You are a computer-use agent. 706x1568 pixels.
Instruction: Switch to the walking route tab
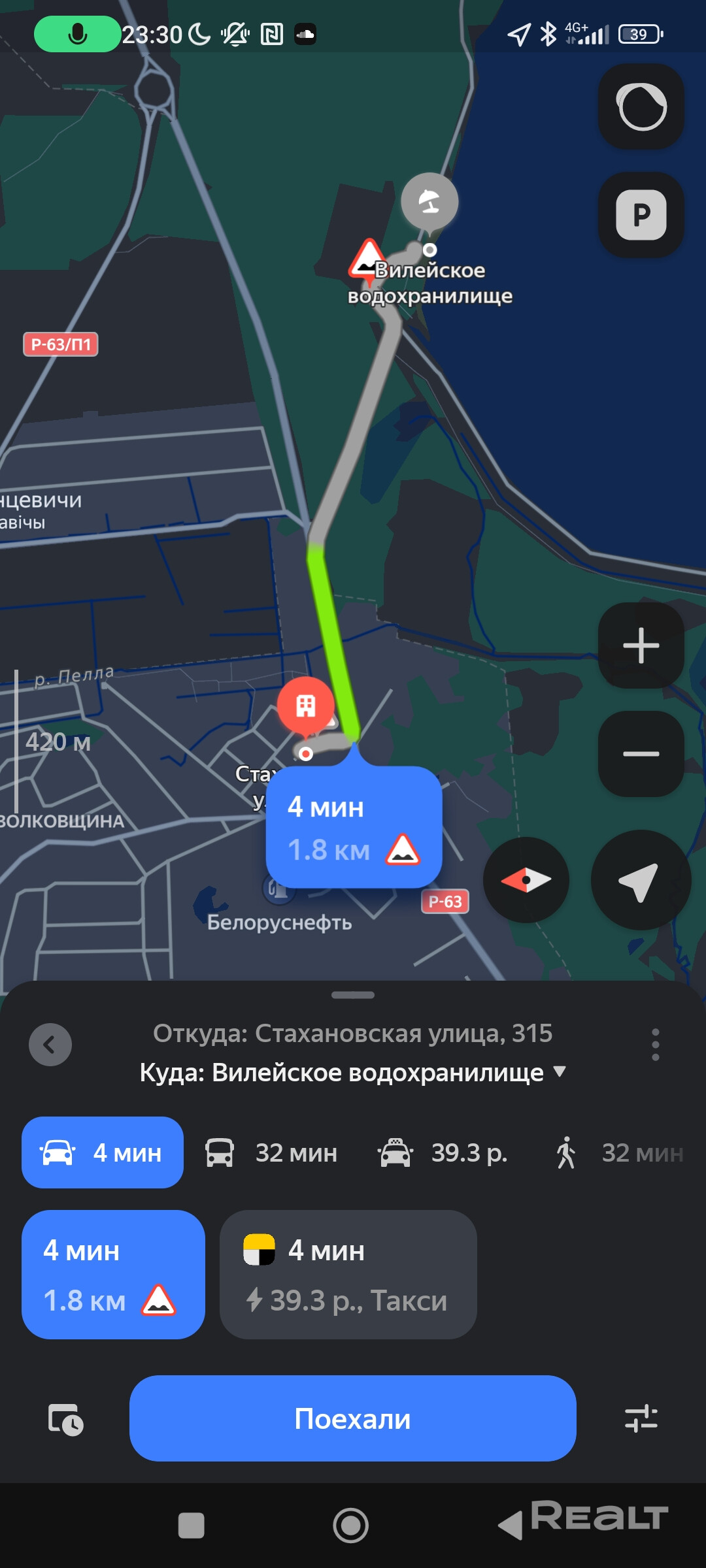pyautogui.click(x=618, y=1153)
